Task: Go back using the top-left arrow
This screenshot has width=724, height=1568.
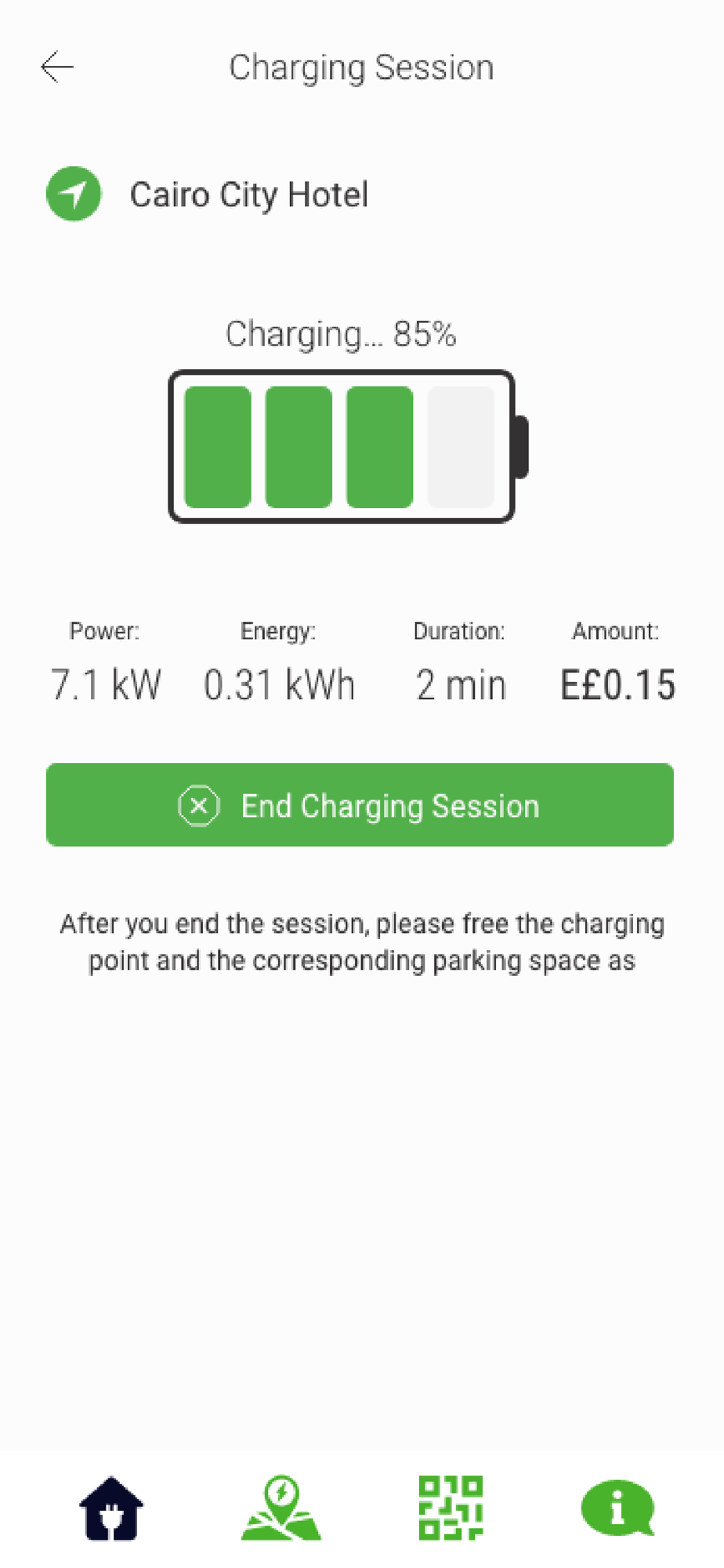Action: [x=57, y=67]
